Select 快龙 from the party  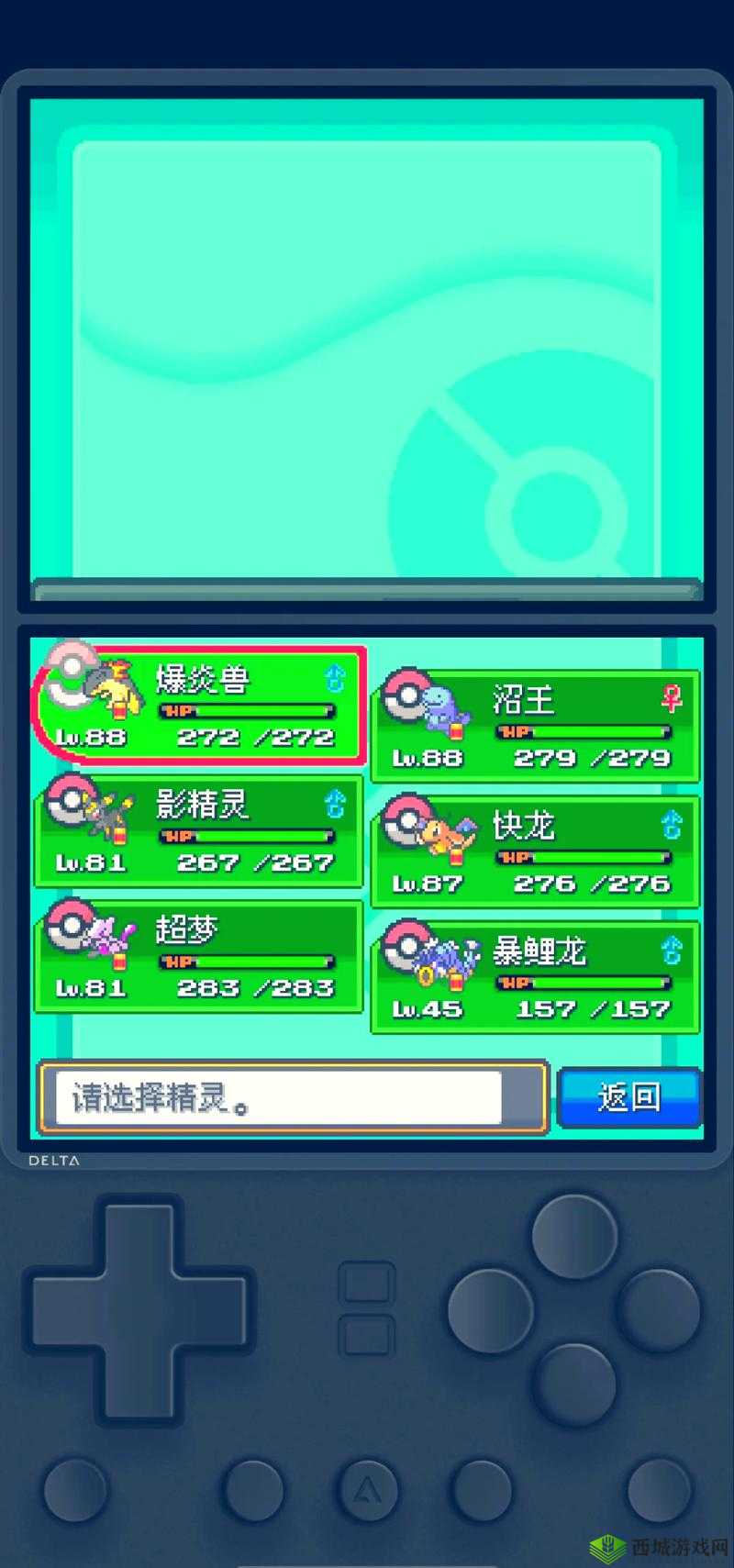[x=536, y=852]
